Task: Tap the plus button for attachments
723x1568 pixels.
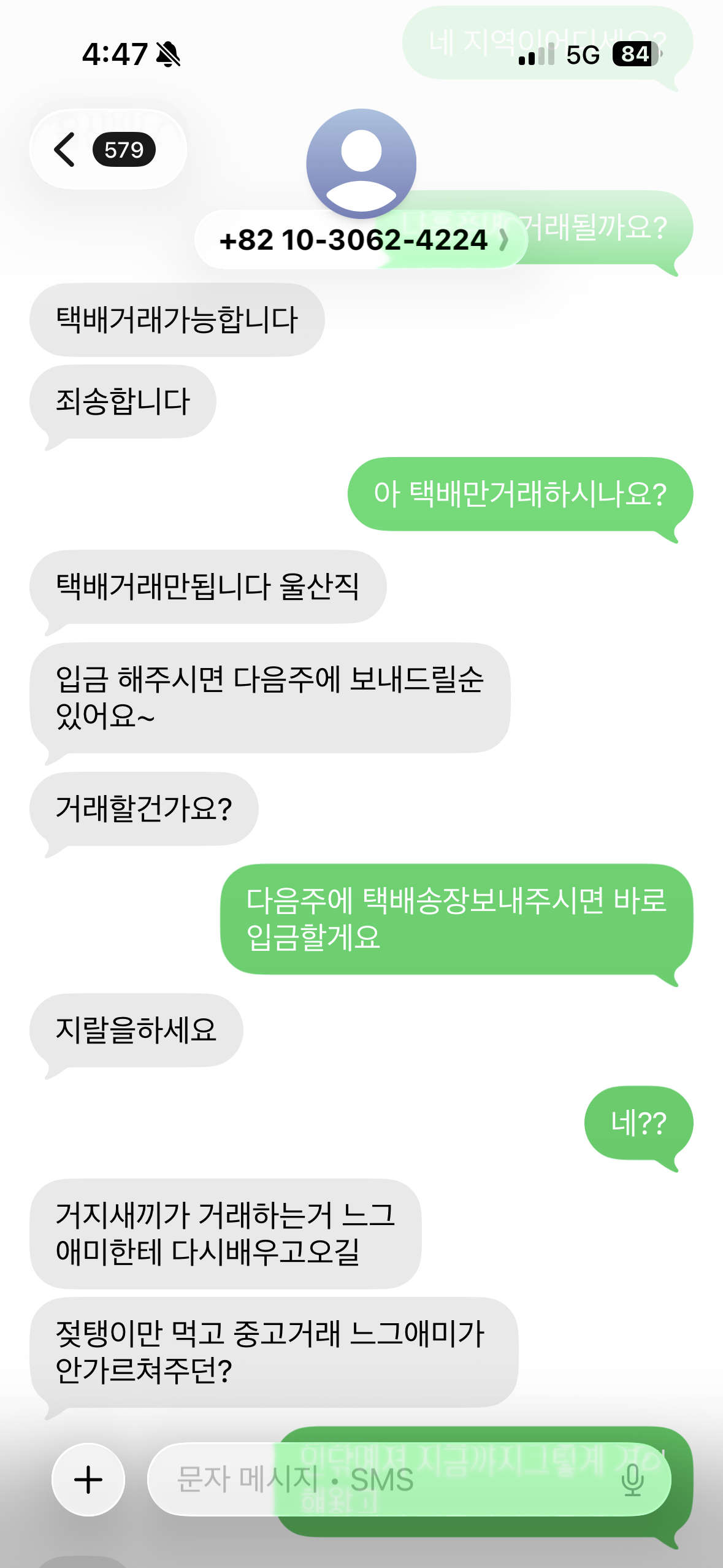Action: click(88, 1479)
